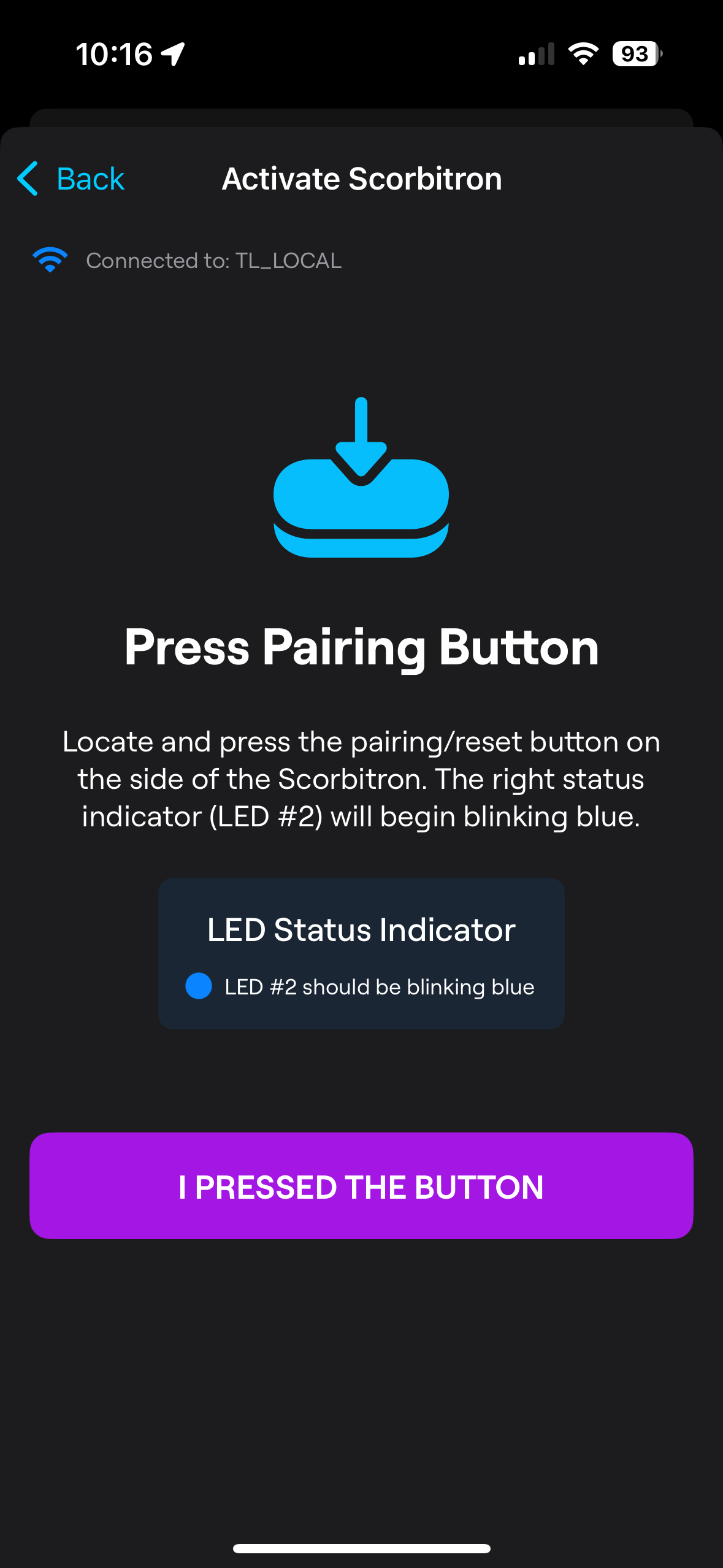723x1568 pixels.
Task: Open details via the back chevron
Action: 27,178
